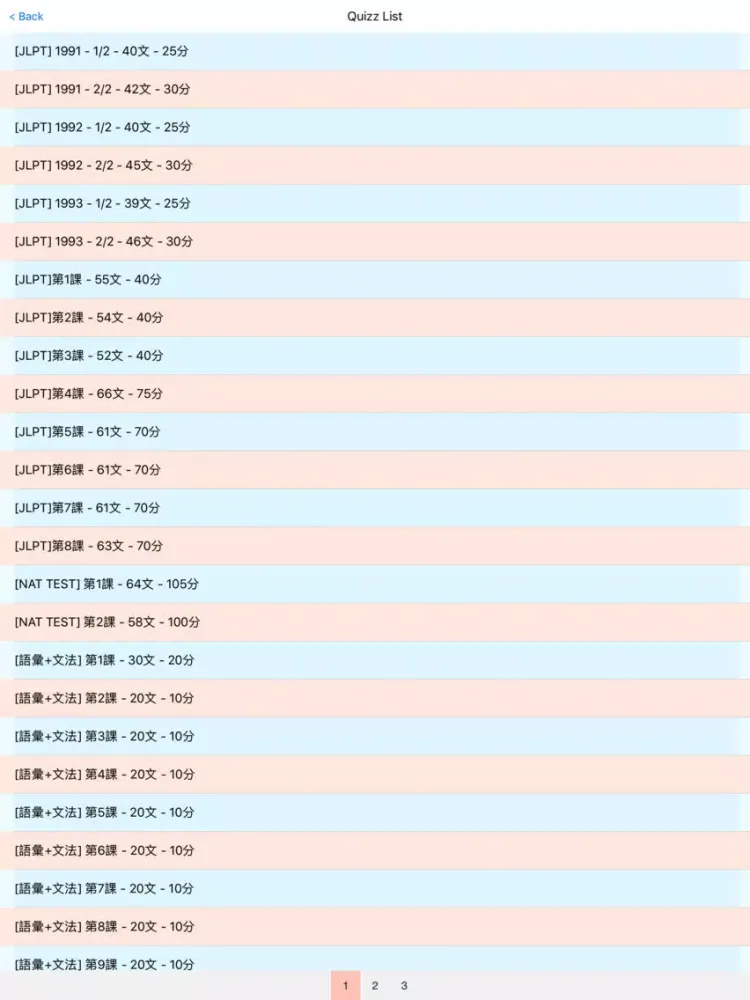Select [JLPT] 1992 - 1/2 quiz
The height and width of the screenshot is (1000, 750).
click(102, 127)
